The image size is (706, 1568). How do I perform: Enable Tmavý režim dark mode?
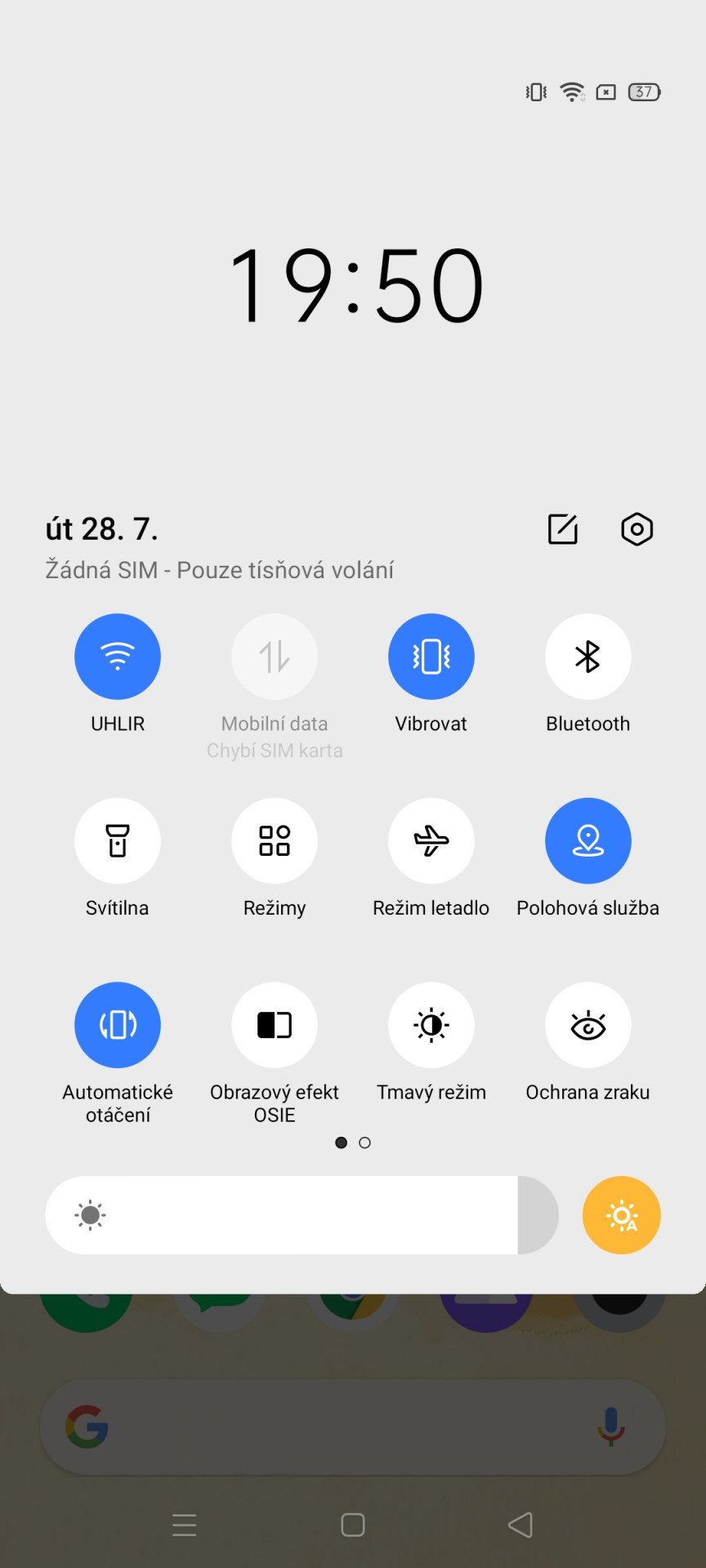(x=431, y=1025)
